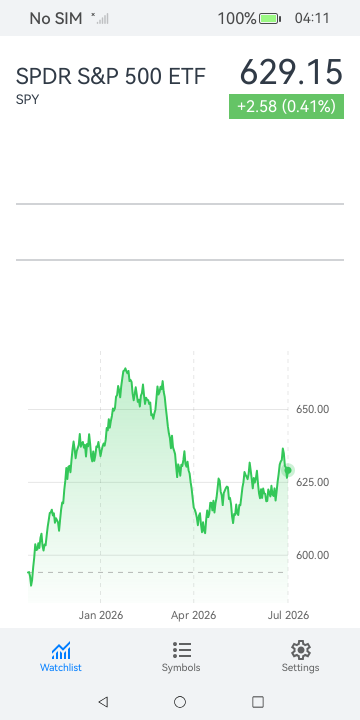The image size is (360, 720).
Task: Return home with the system home button
Action: [x=180, y=701]
